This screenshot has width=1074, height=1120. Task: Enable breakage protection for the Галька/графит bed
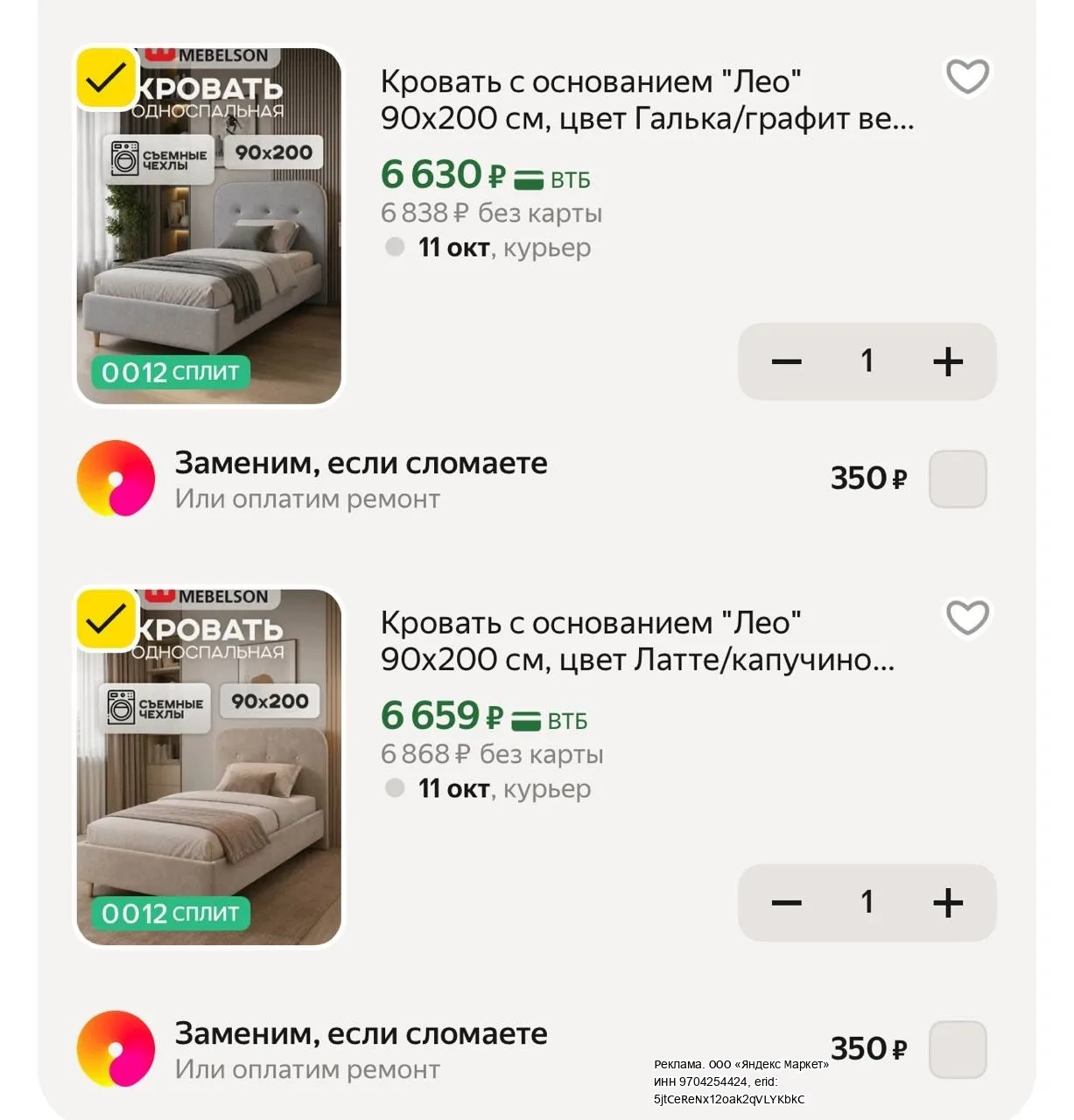coord(958,479)
